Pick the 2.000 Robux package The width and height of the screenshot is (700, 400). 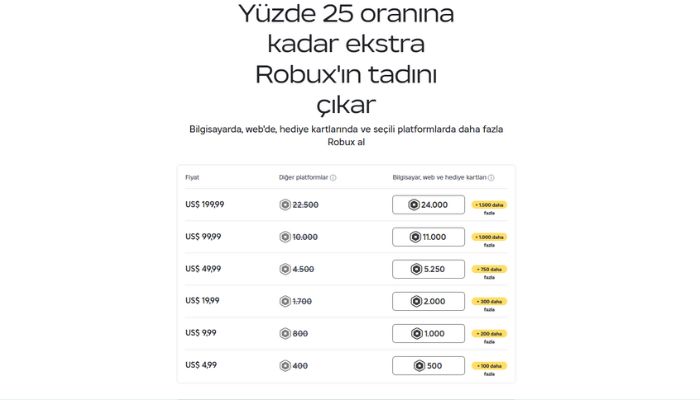pos(428,301)
